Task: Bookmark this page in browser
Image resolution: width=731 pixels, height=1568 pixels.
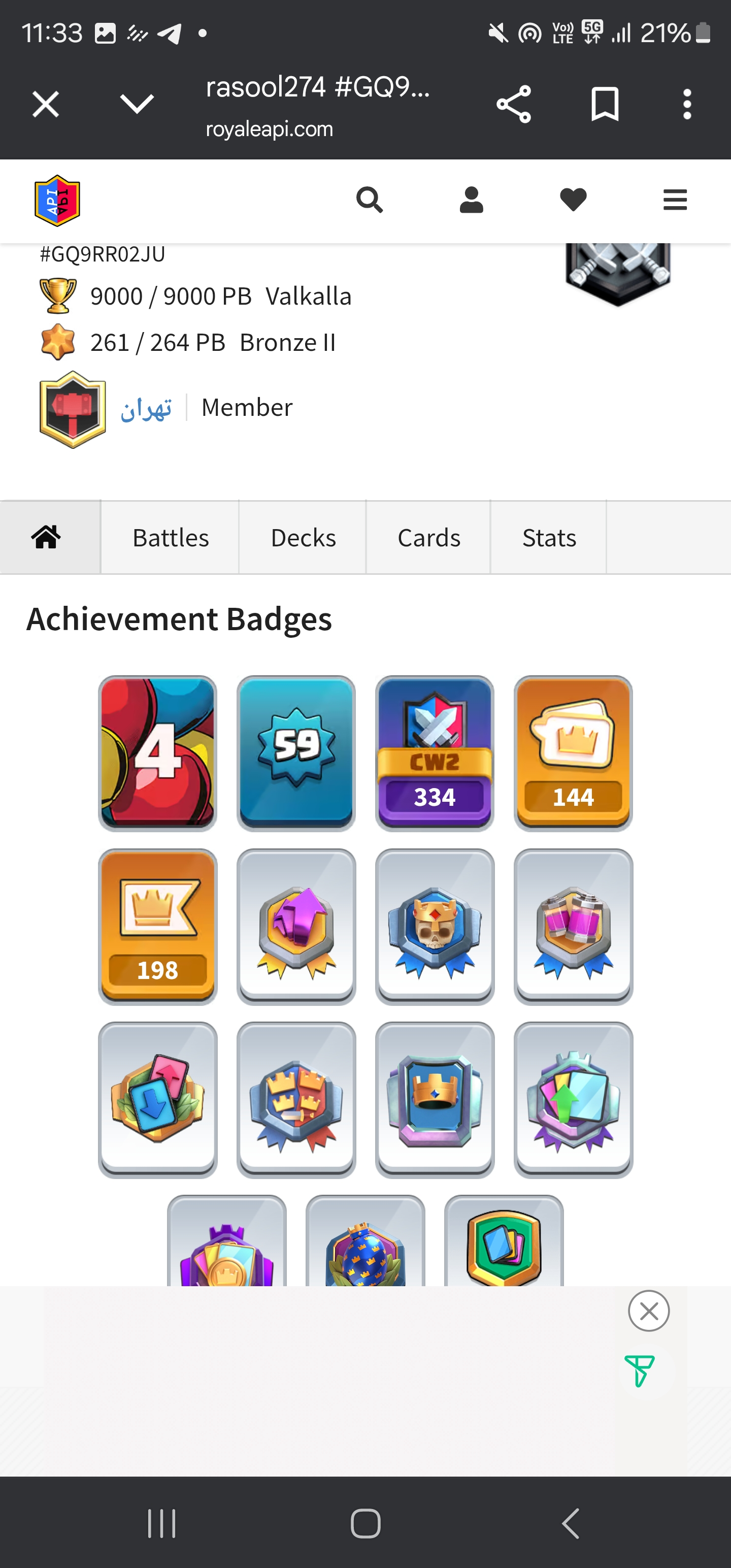Action: tap(605, 104)
